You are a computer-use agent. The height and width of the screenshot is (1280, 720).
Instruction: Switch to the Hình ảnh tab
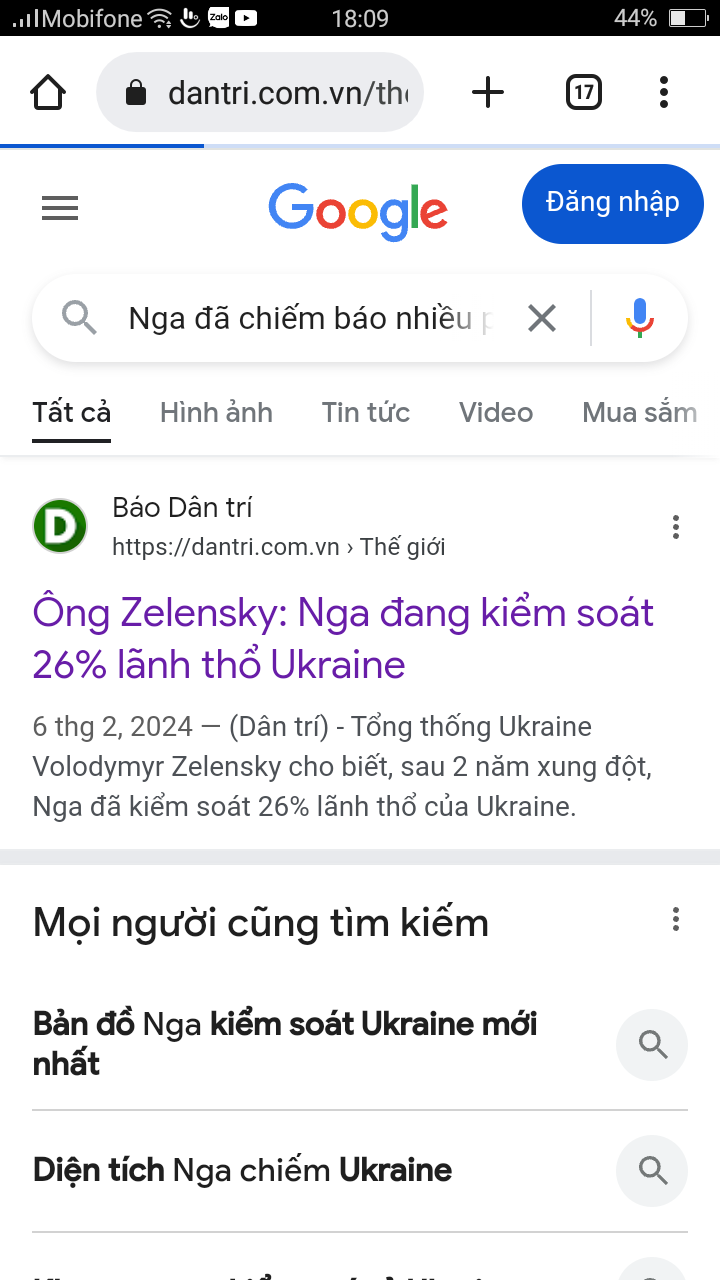pos(216,412)
